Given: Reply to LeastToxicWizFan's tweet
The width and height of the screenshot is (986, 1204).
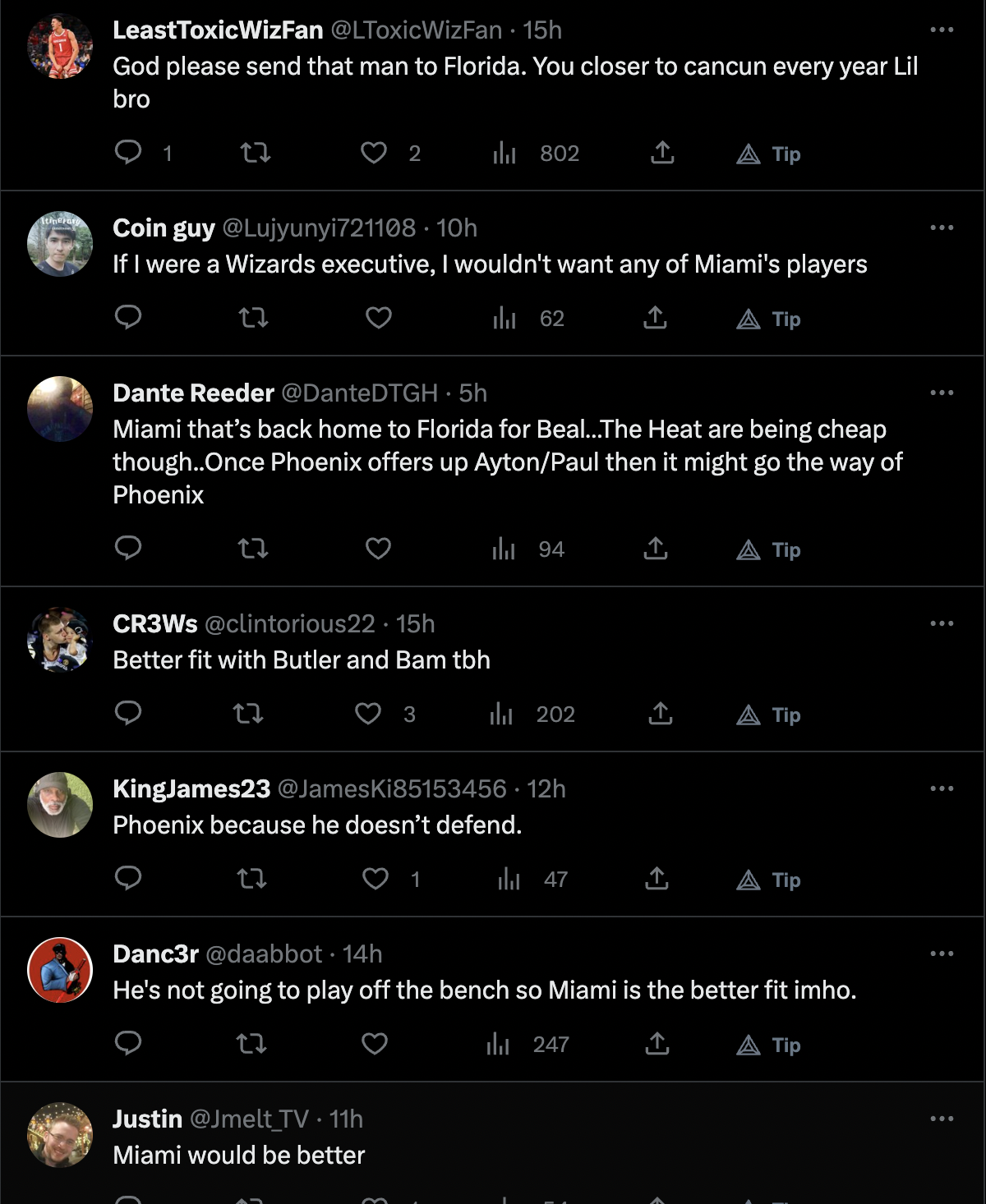Looking at the screenshot, I should [130, 153].
